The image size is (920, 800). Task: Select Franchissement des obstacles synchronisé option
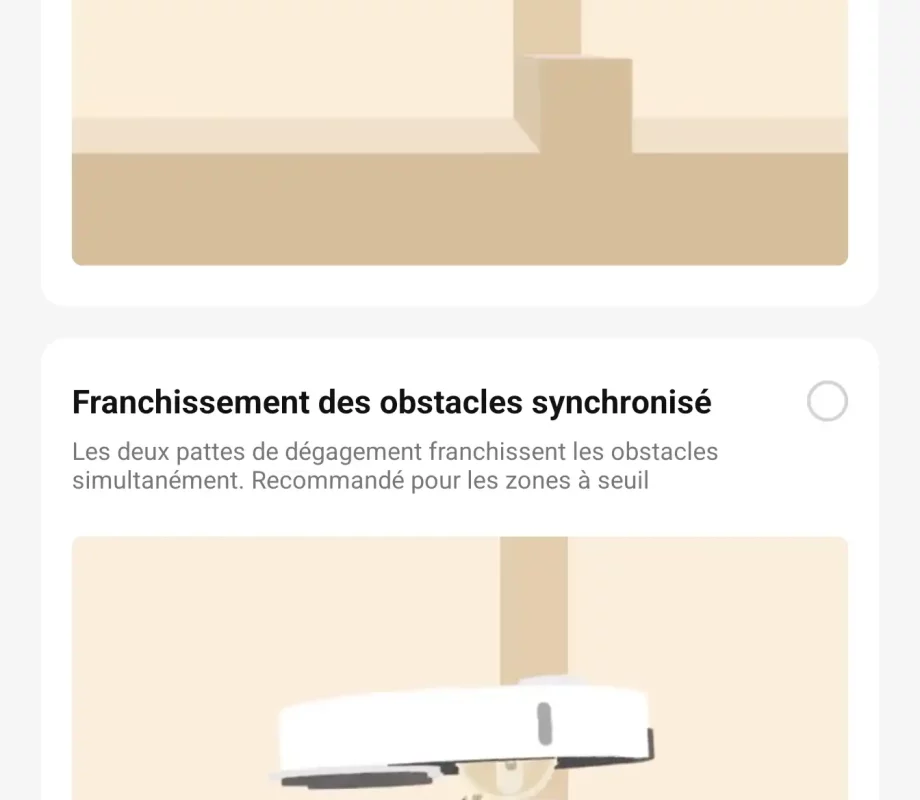click(x=827, y=402)
